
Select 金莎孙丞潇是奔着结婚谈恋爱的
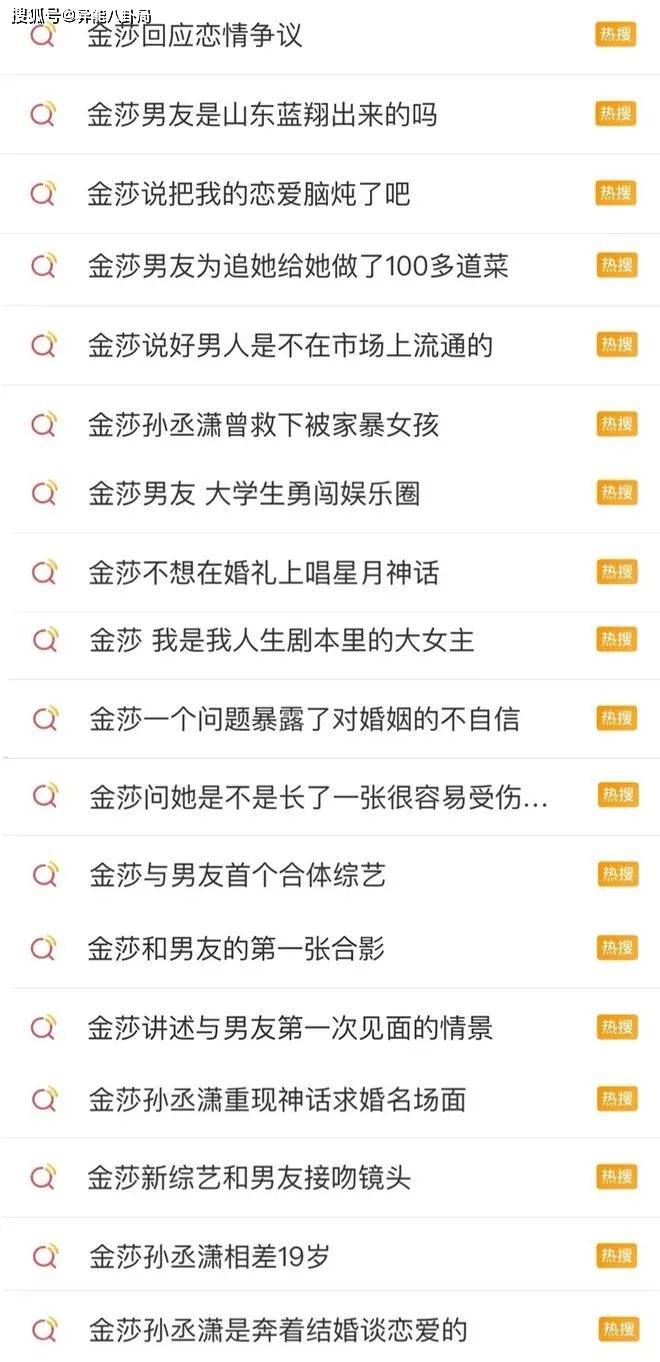click(x=330, y=1329)
